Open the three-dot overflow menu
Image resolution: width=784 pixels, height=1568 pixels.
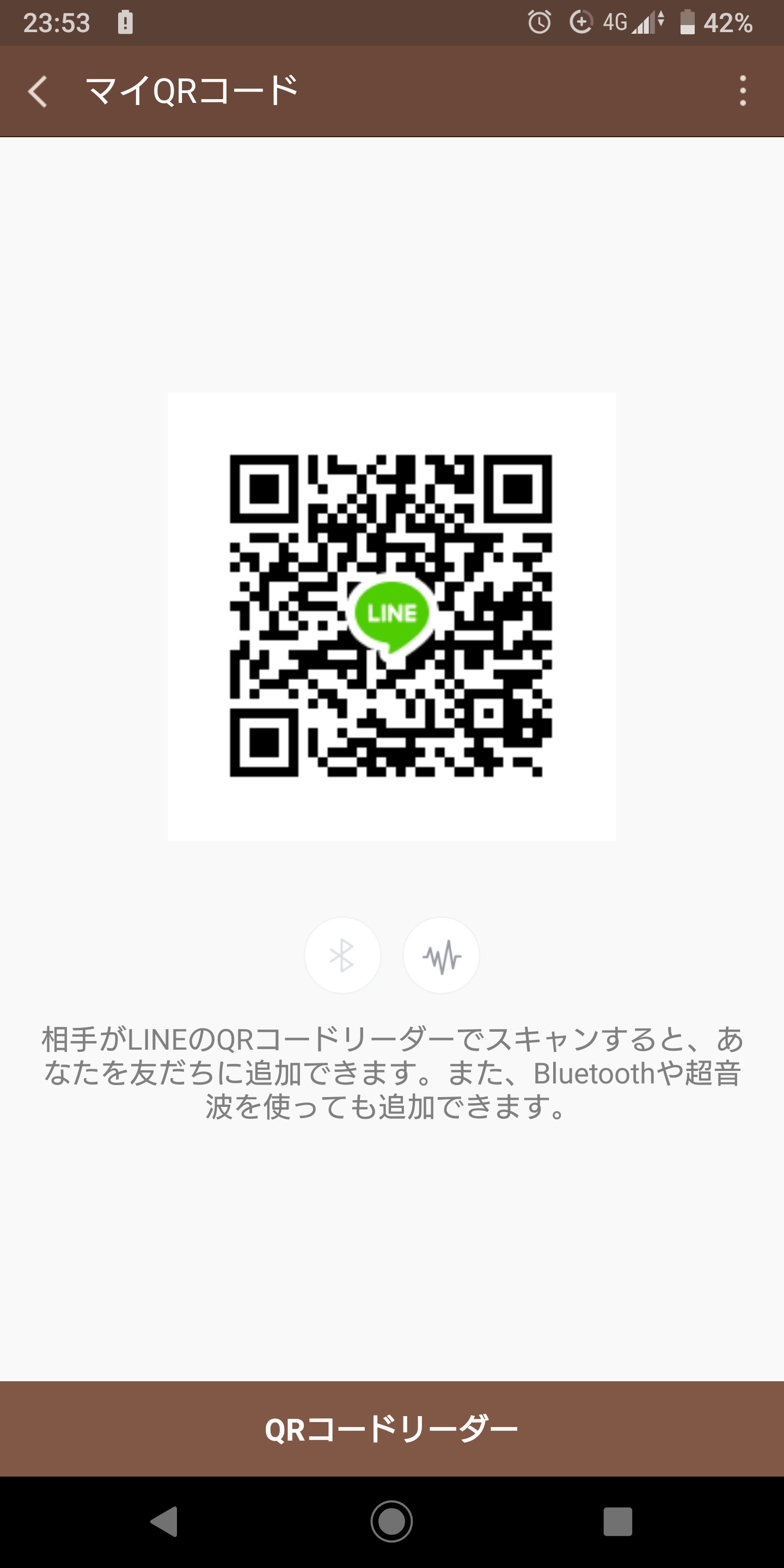coord(743,91)
